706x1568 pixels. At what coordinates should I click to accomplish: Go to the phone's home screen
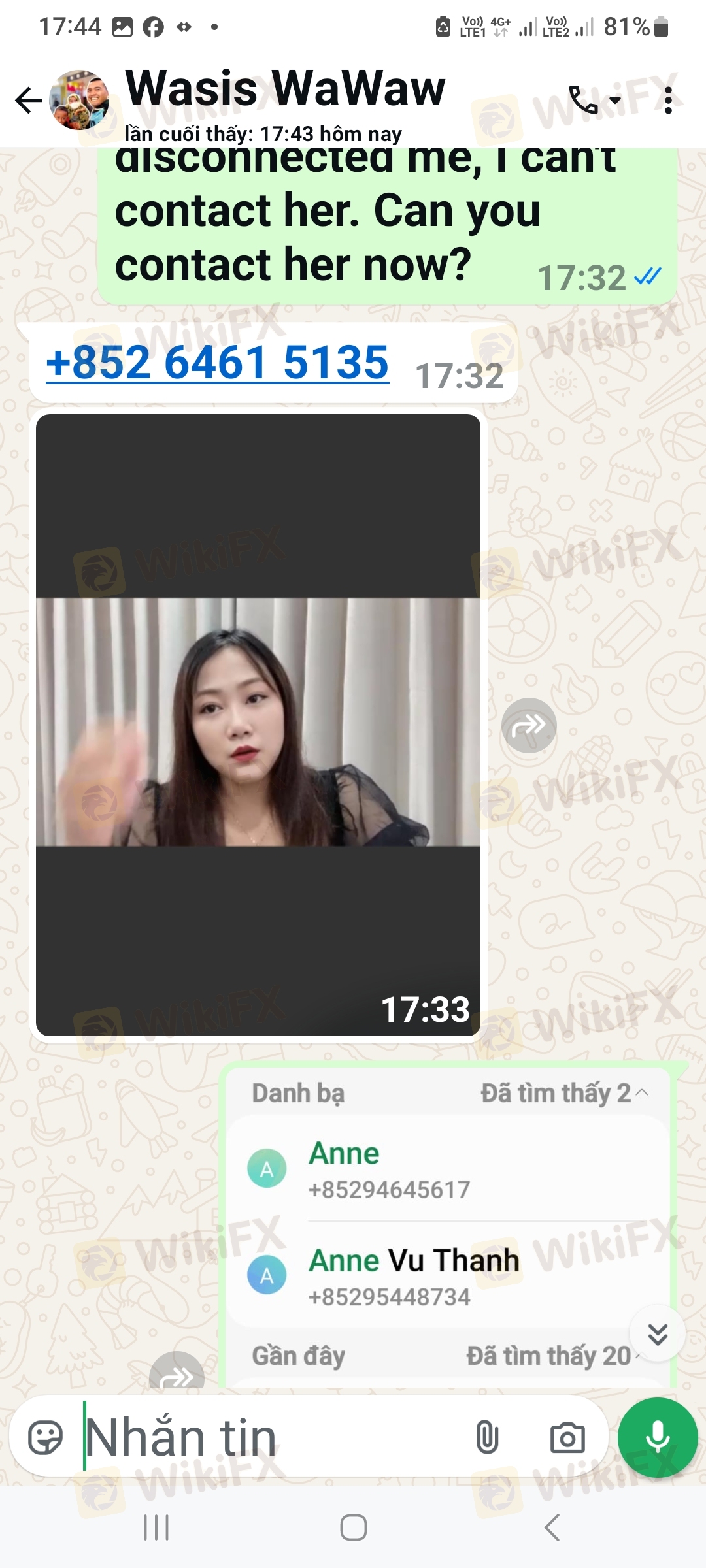pos(353,1527)
